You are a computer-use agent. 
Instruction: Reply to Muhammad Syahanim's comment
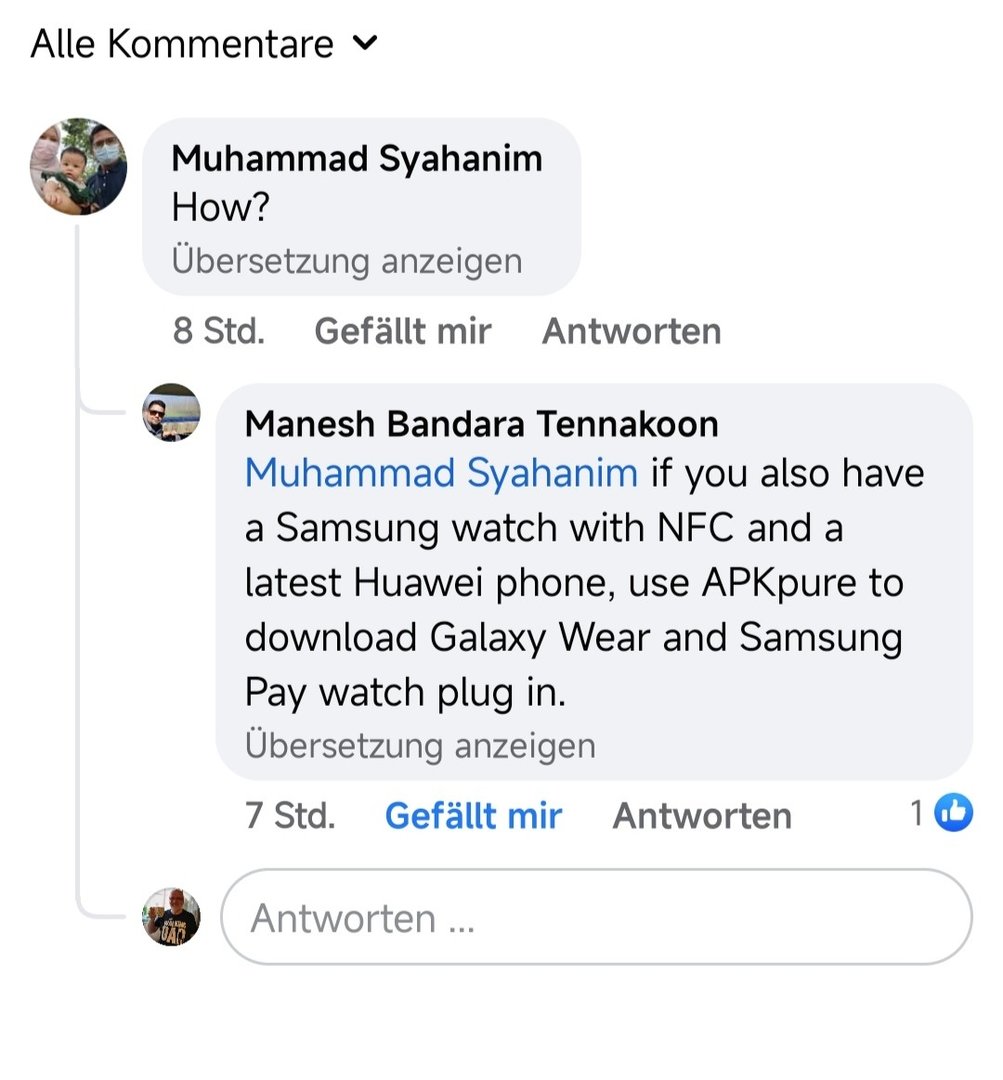tap(631, 331)
